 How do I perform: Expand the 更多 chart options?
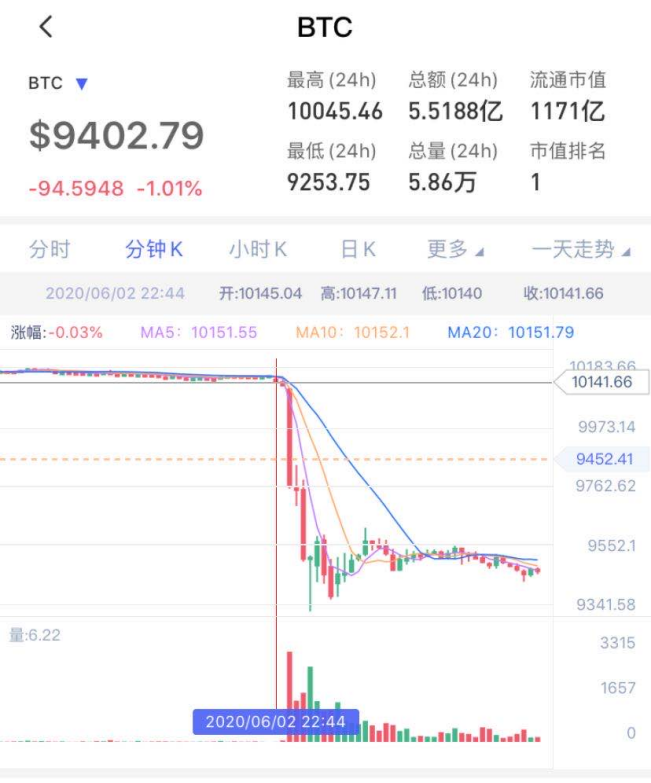[455, 249]
